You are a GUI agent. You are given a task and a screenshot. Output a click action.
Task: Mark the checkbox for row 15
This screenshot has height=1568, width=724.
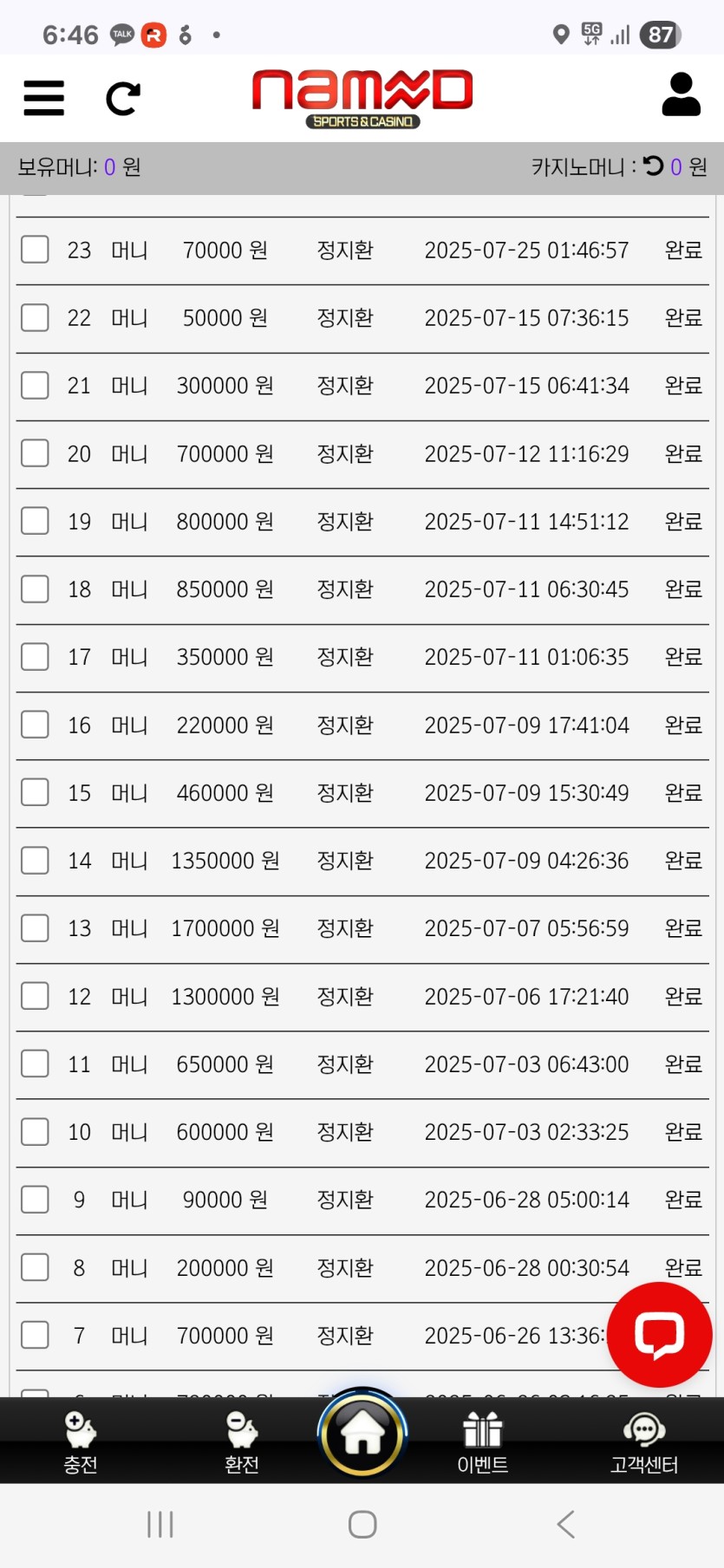35,792
